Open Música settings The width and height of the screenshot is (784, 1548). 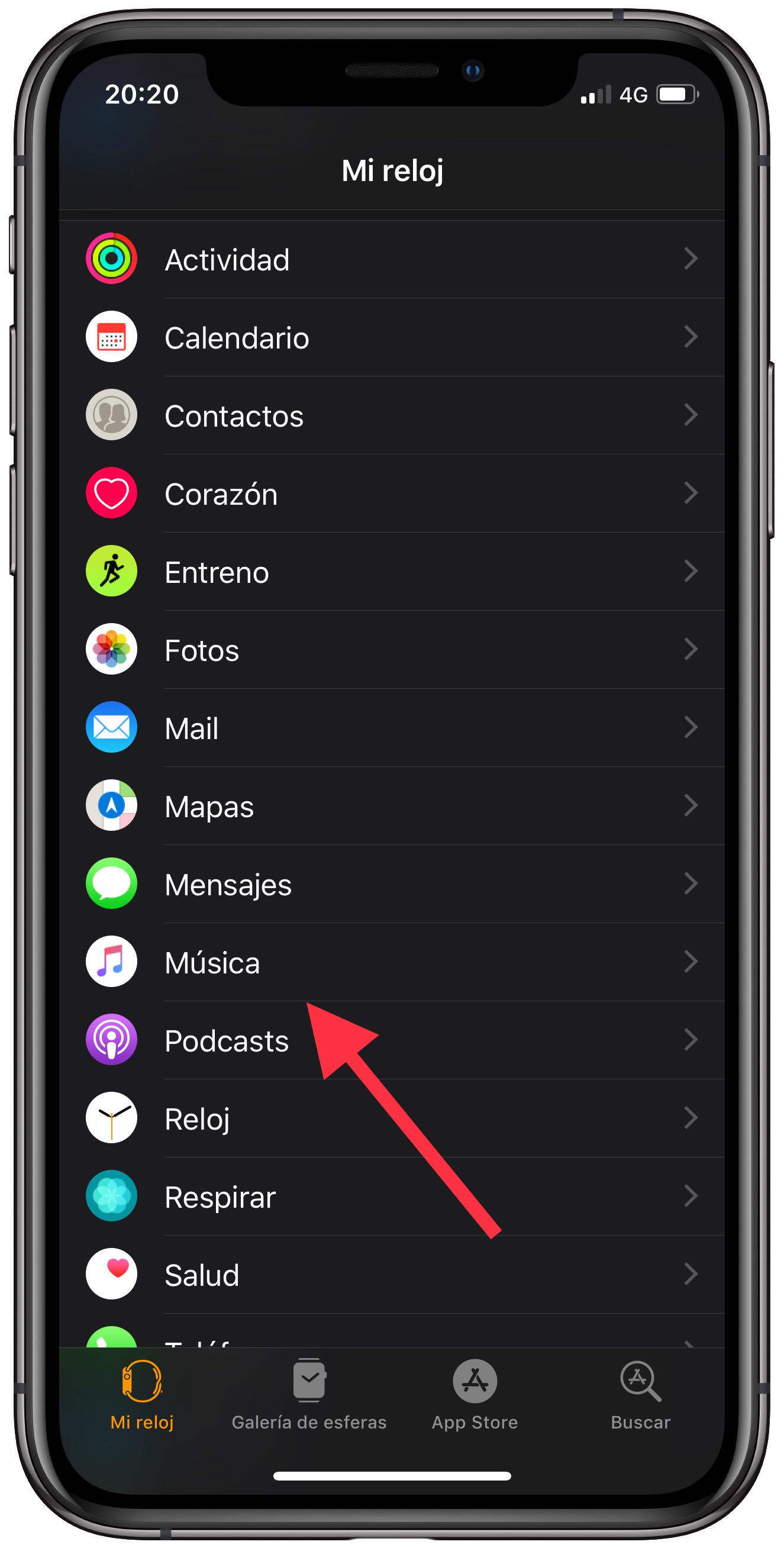391,963
